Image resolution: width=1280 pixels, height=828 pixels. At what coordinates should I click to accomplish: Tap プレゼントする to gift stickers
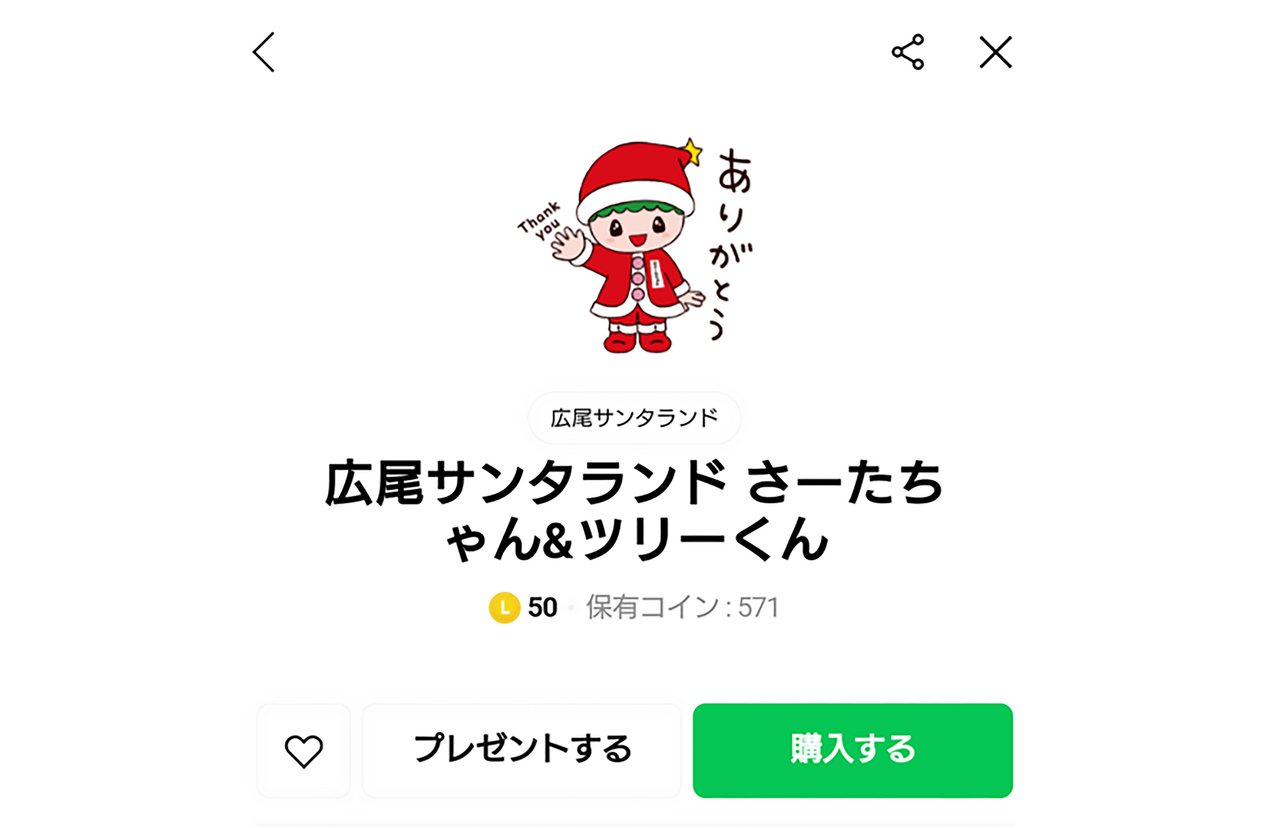click(x=522, y=750)
